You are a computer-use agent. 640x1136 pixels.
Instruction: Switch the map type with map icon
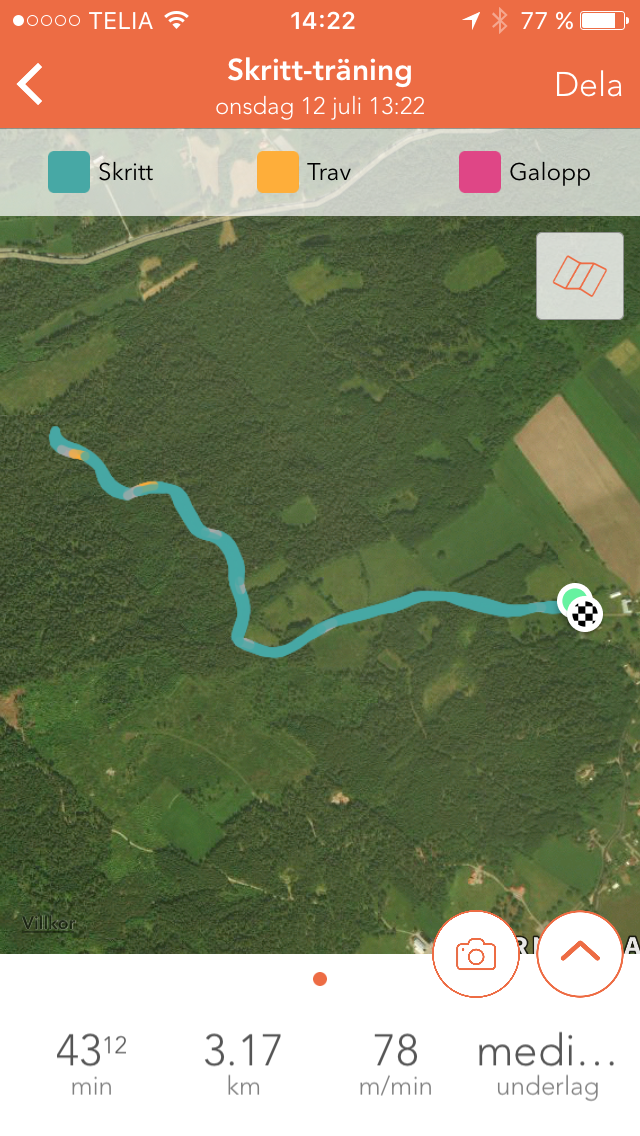pyautogui.click(x=580, y=276)
